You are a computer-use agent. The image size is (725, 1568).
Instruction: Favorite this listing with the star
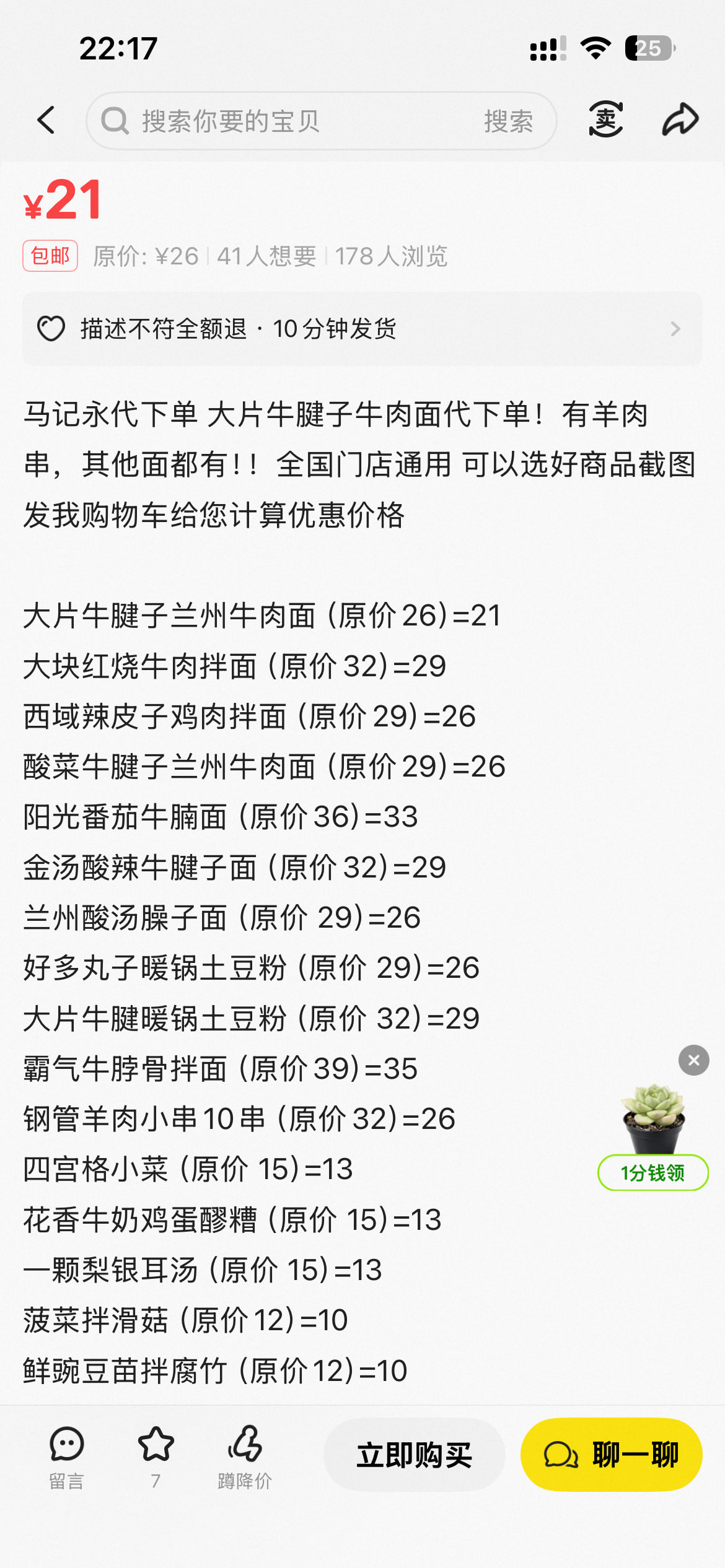[156, 1458]
